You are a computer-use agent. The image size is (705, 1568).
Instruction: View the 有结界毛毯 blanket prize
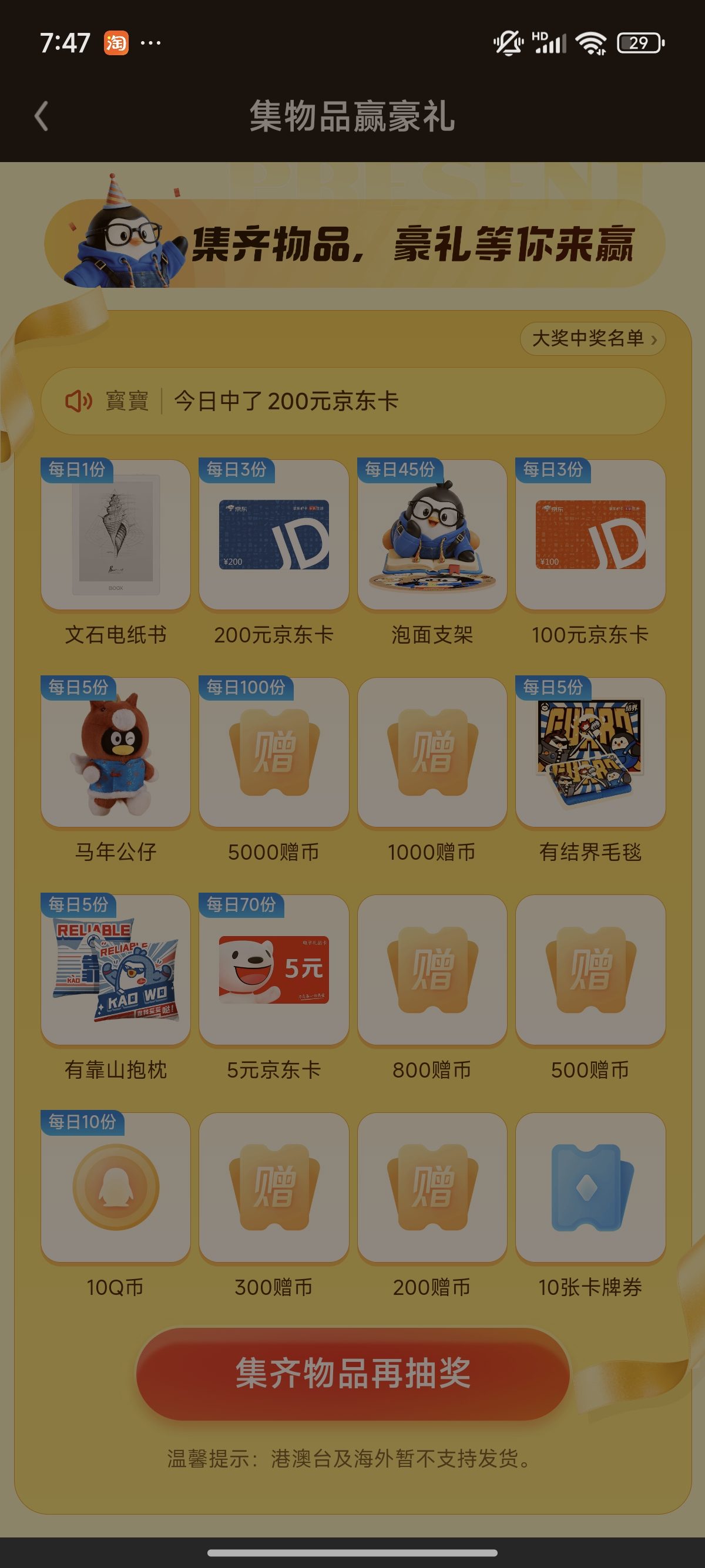[x=590, y=752]
